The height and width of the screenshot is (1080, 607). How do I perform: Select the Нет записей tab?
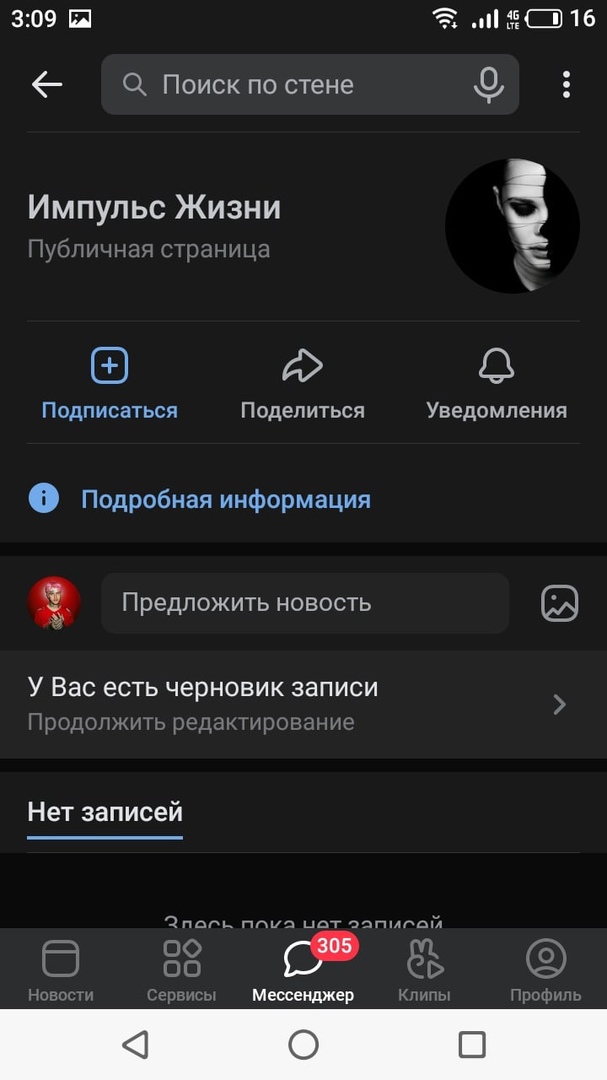click(x=105, y=811)
